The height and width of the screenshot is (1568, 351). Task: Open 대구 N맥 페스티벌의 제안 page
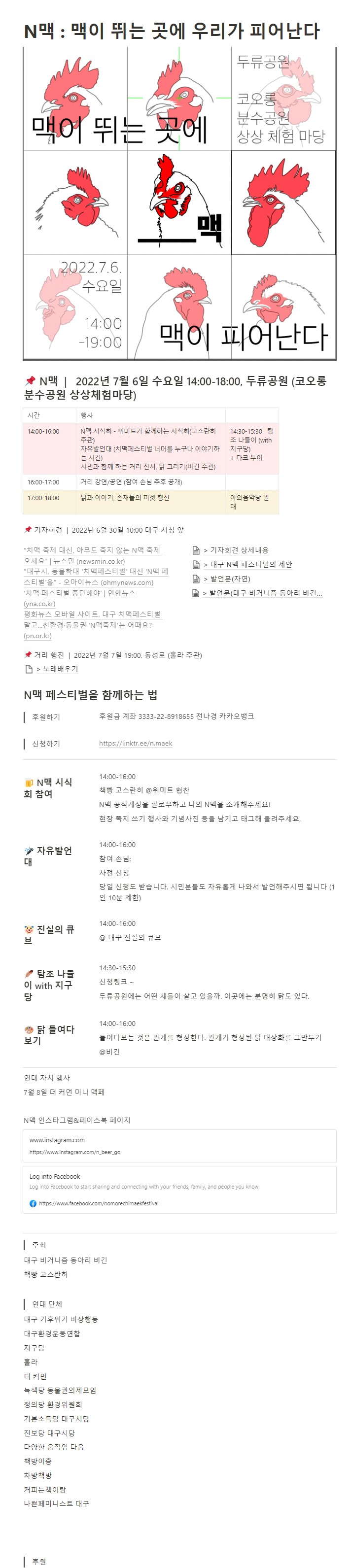point(250,564)
